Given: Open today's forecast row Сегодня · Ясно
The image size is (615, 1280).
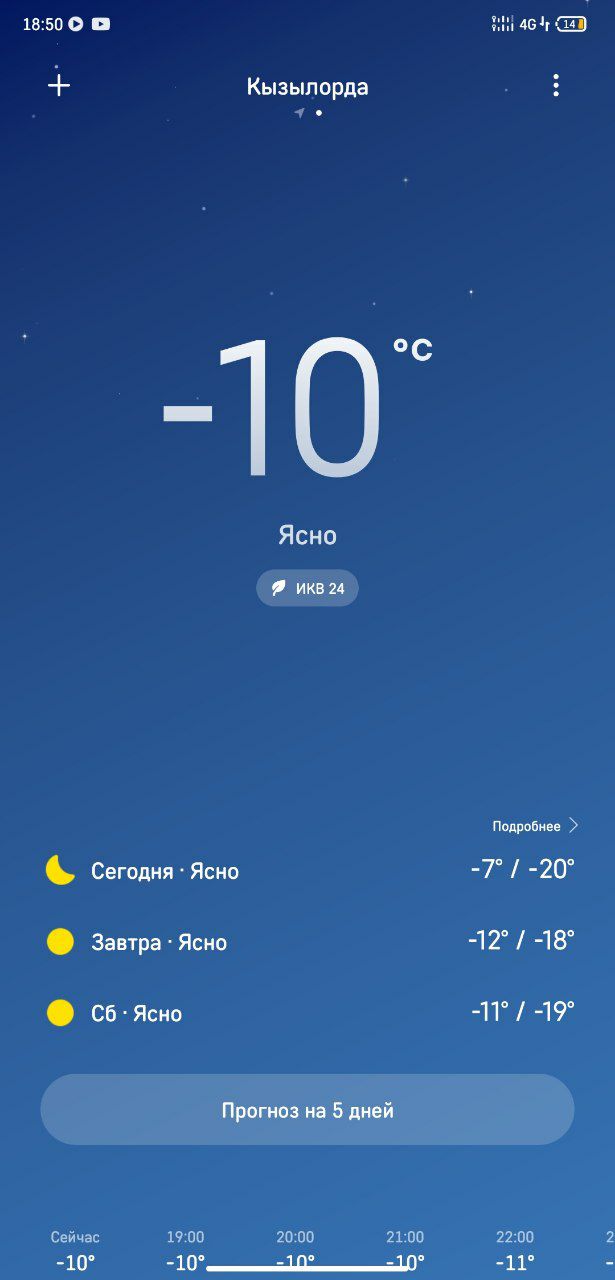Looking at the screenshot, I should [308, 870].
